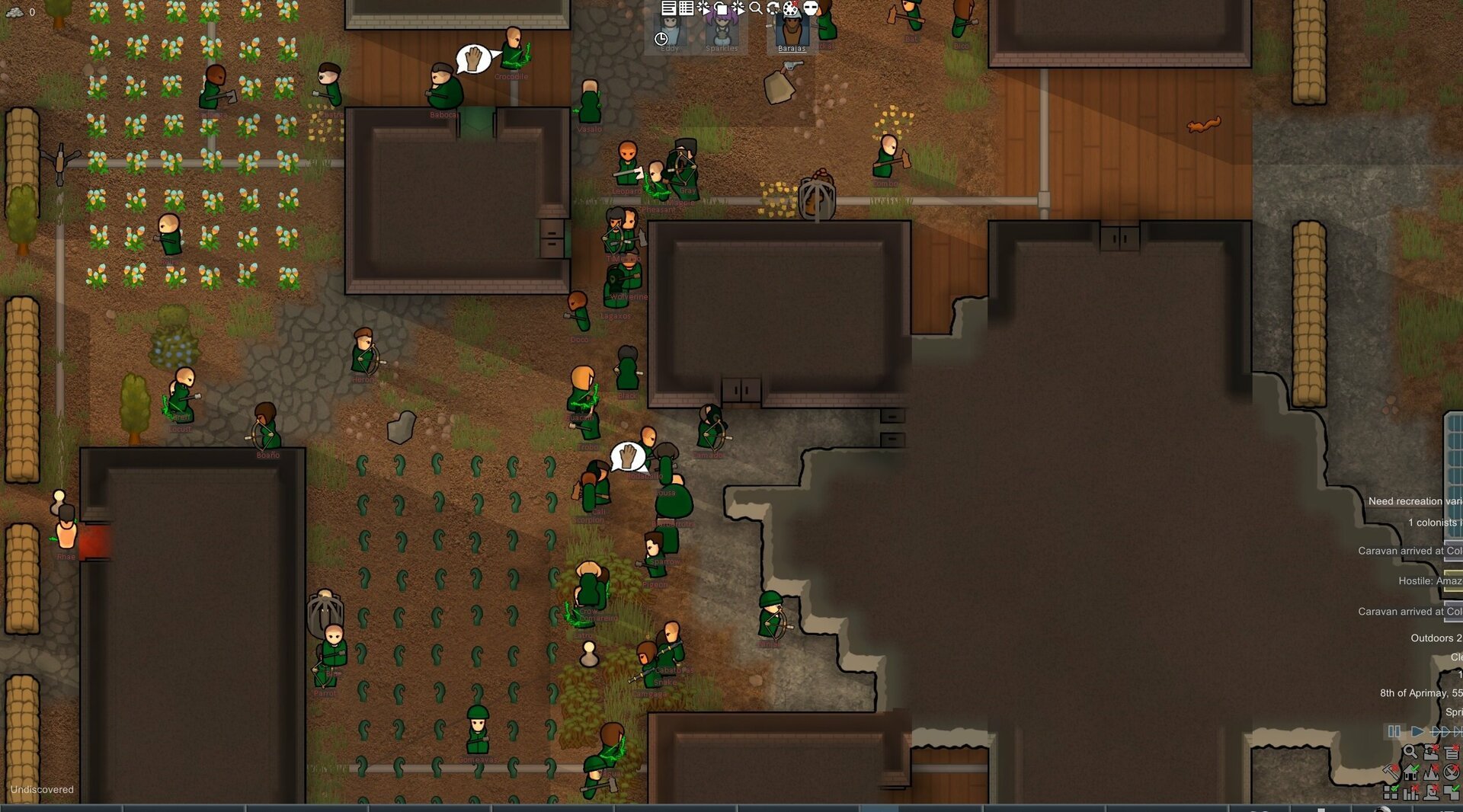
Task: Open the paint palette icon in top toolbar
Action: point(791,8)
